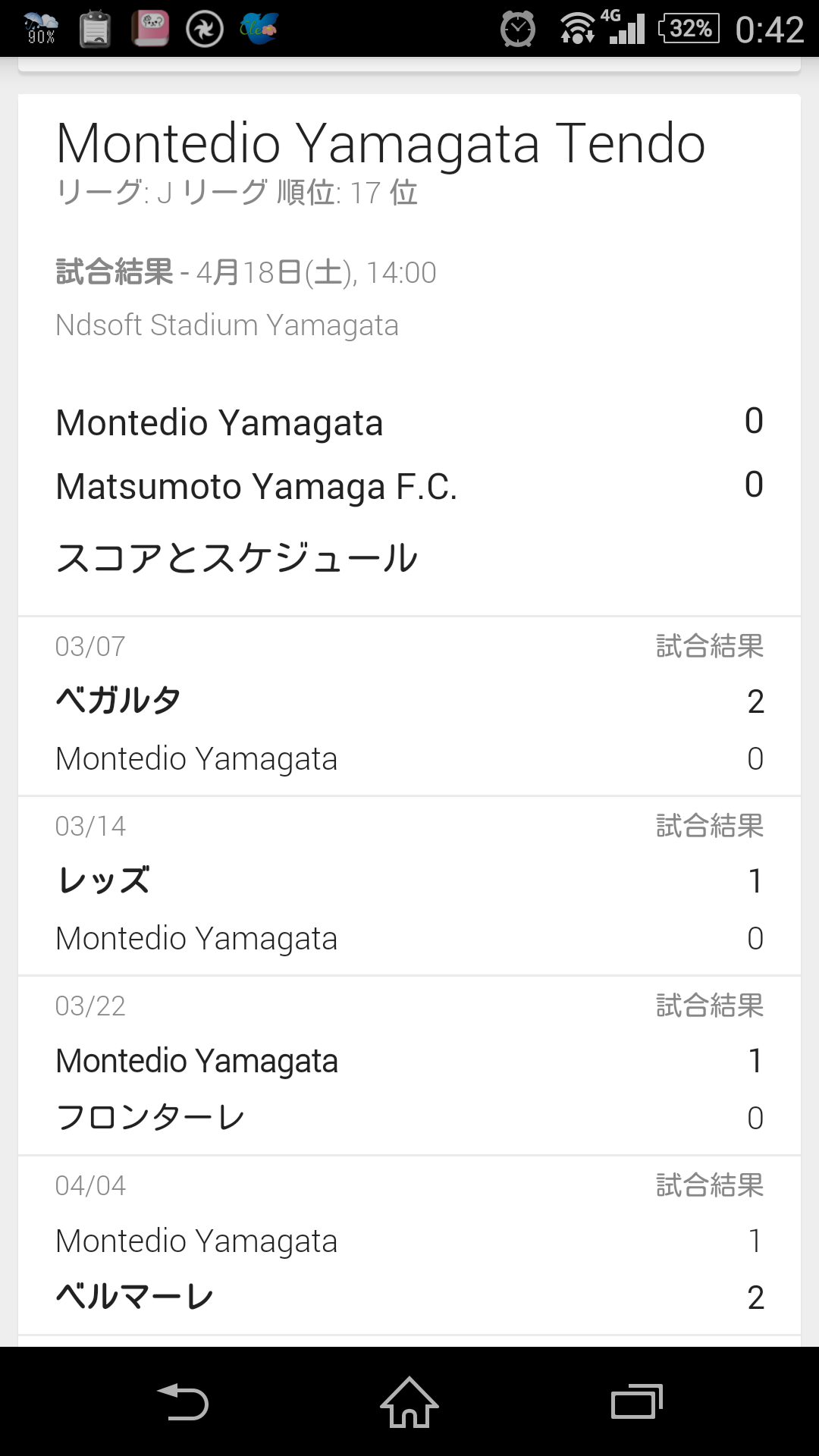Open the 4月18日 result versus Matsumoto Yamaga F.C.
819x1456 pixels.
(x=409, y=453)
